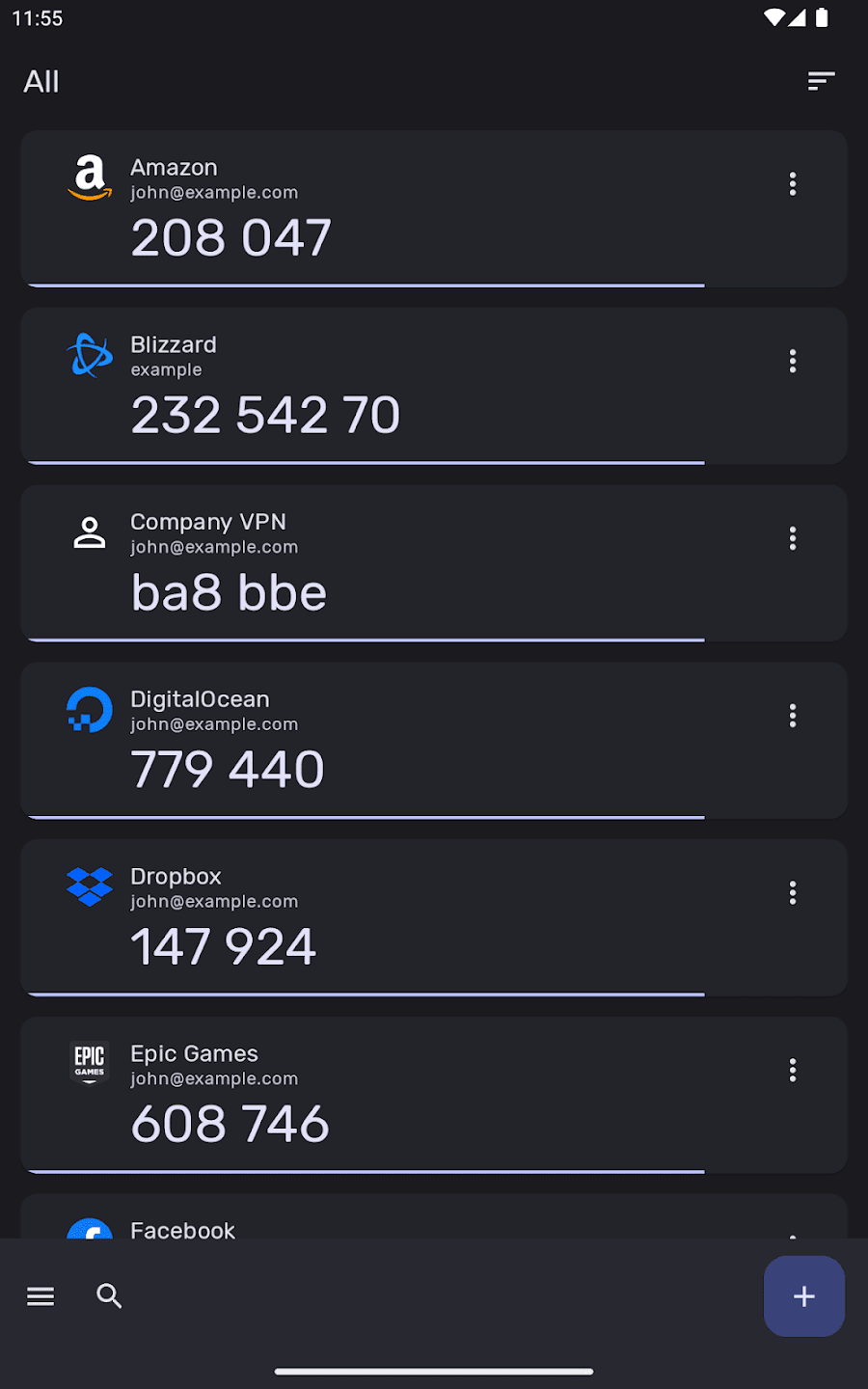Viewport: 868px width, 1389px height.
Task: Open options for the Blizzard entry
Action: [x=793, y=361]
